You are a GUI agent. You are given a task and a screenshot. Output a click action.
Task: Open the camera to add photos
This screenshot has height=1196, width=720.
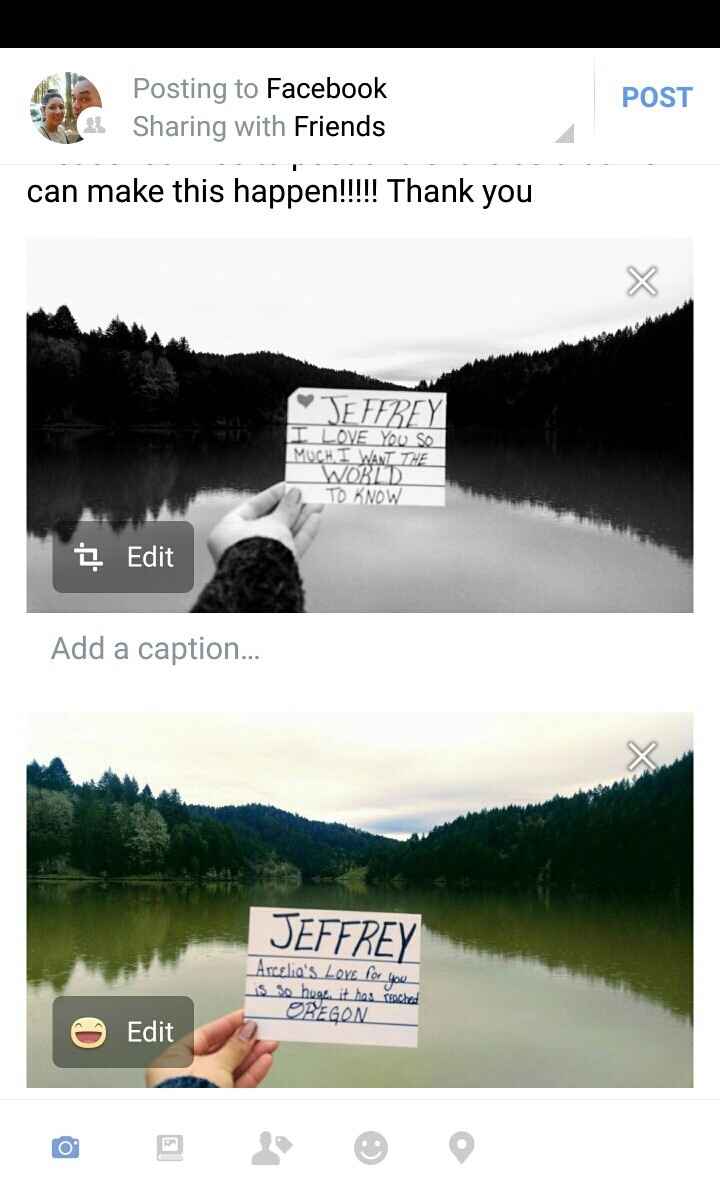coord(65,1147)
